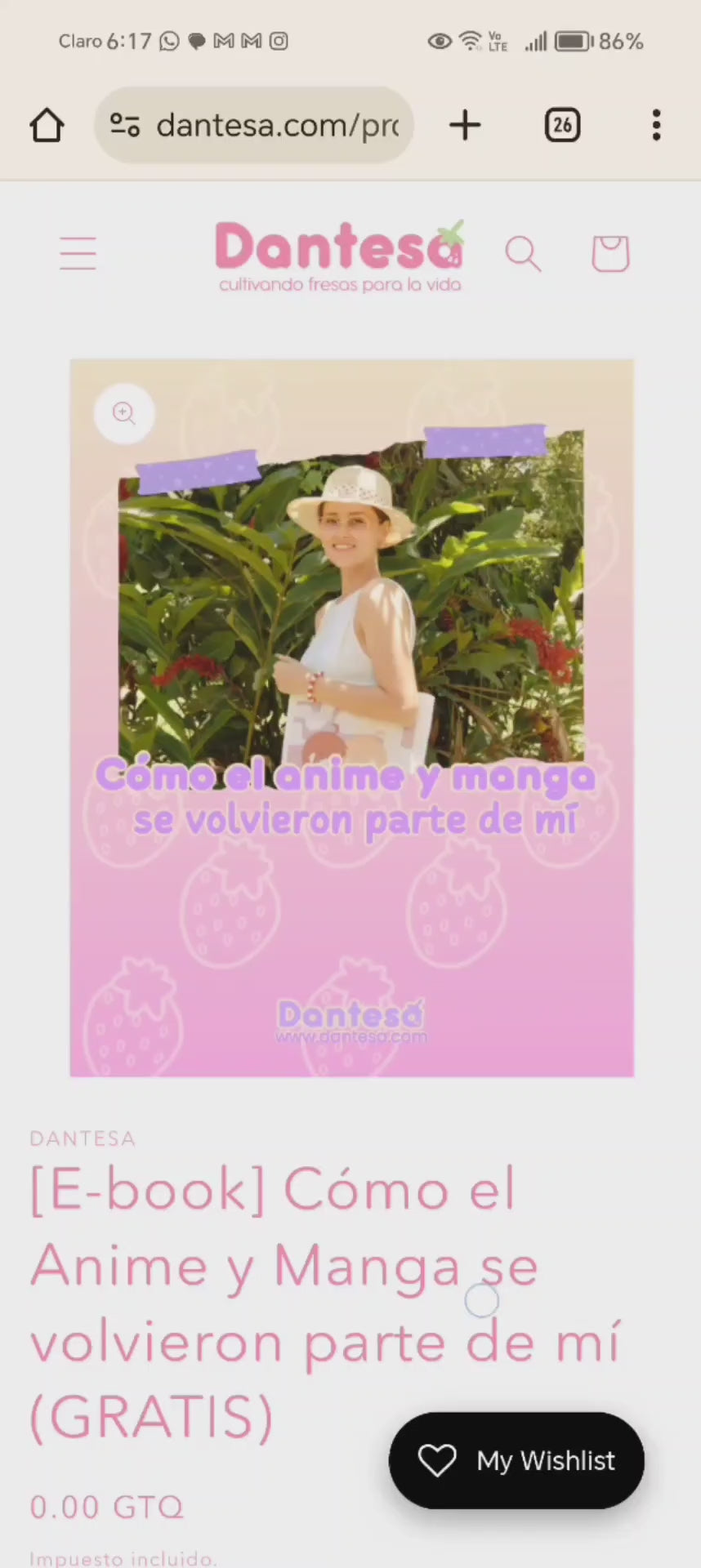Open My Wishlist
This screenshot has width=701, height=1568.
point(516,1460)
